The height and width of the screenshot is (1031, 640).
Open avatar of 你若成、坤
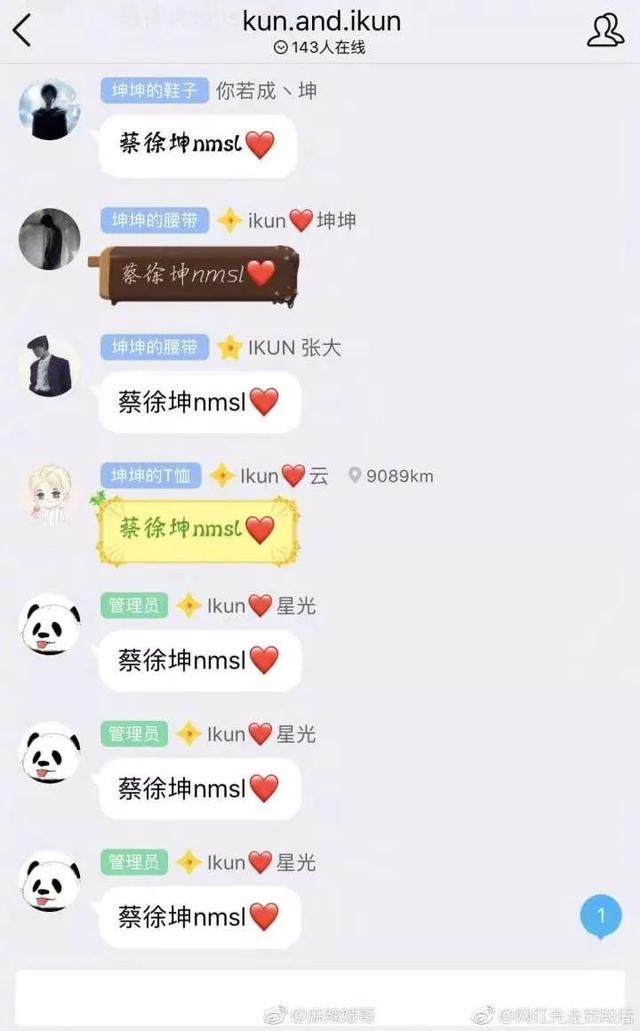pos(49,110)
